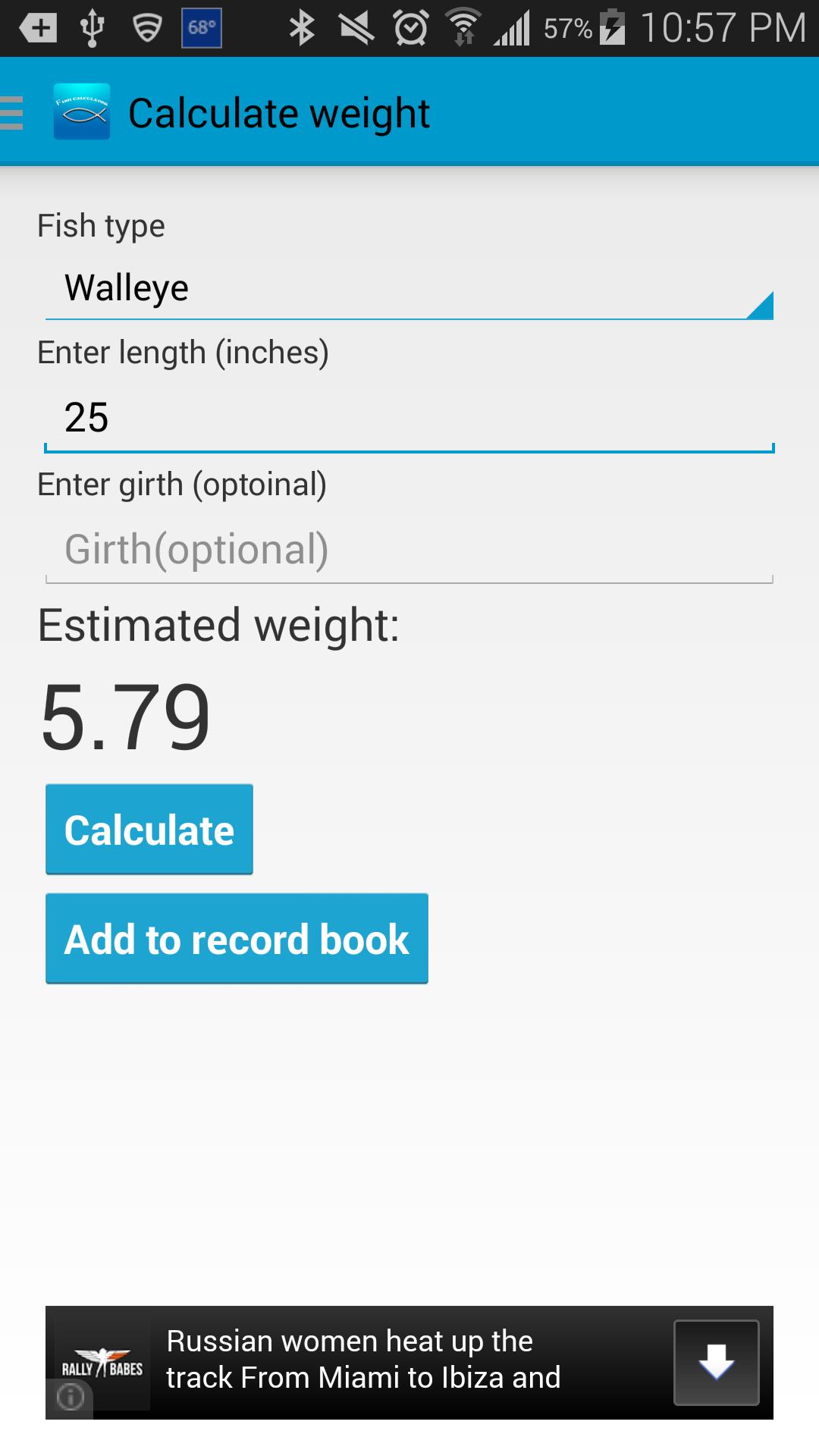
Task: Tap the mute/vibrate icon in status bar
Action: tap(356, 27)
